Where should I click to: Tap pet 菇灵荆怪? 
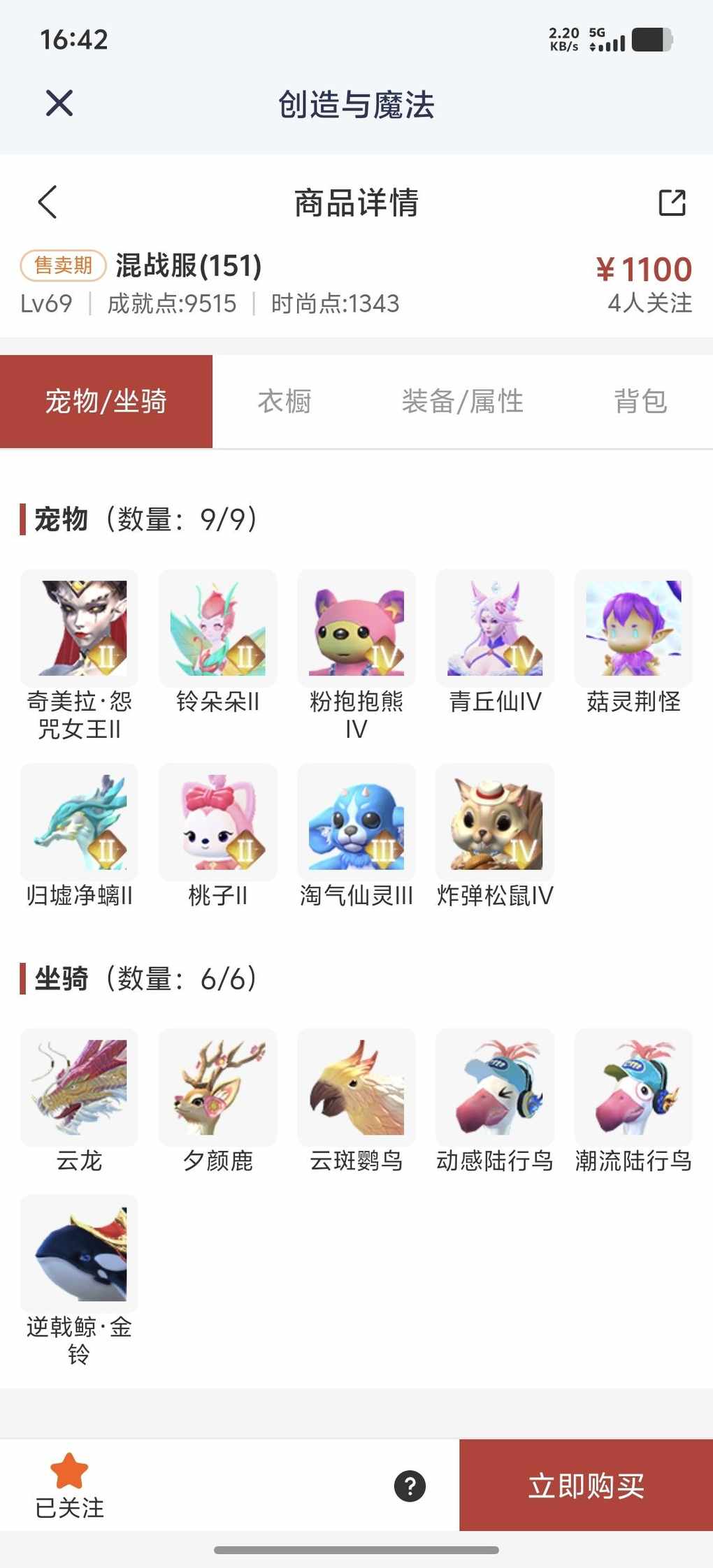click(633, 628)
